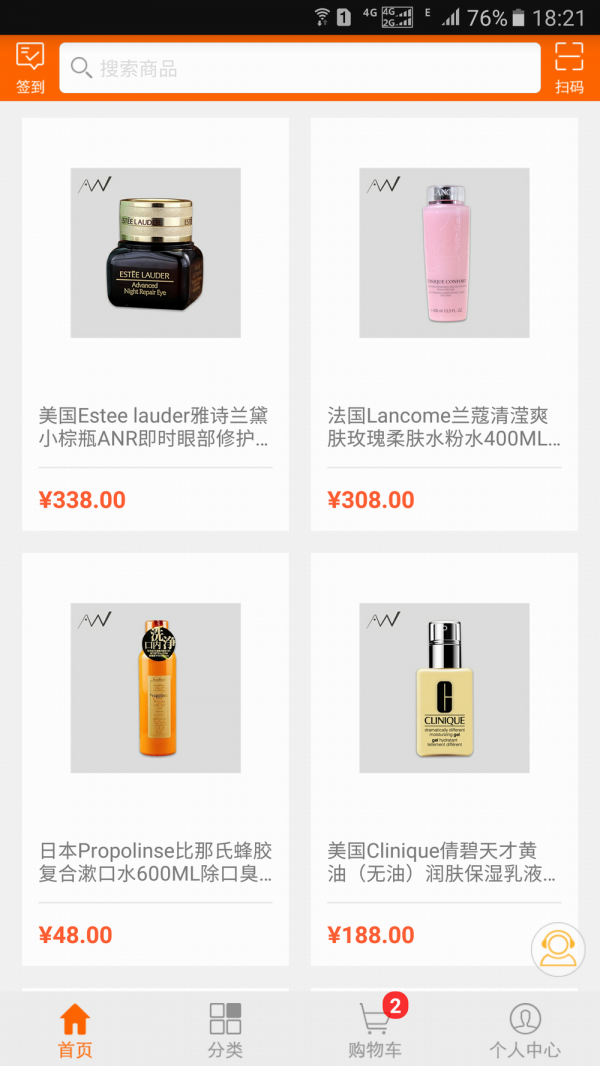Tap the 签到 check-in icon
600x1066 pixels.
coord(30,67)
